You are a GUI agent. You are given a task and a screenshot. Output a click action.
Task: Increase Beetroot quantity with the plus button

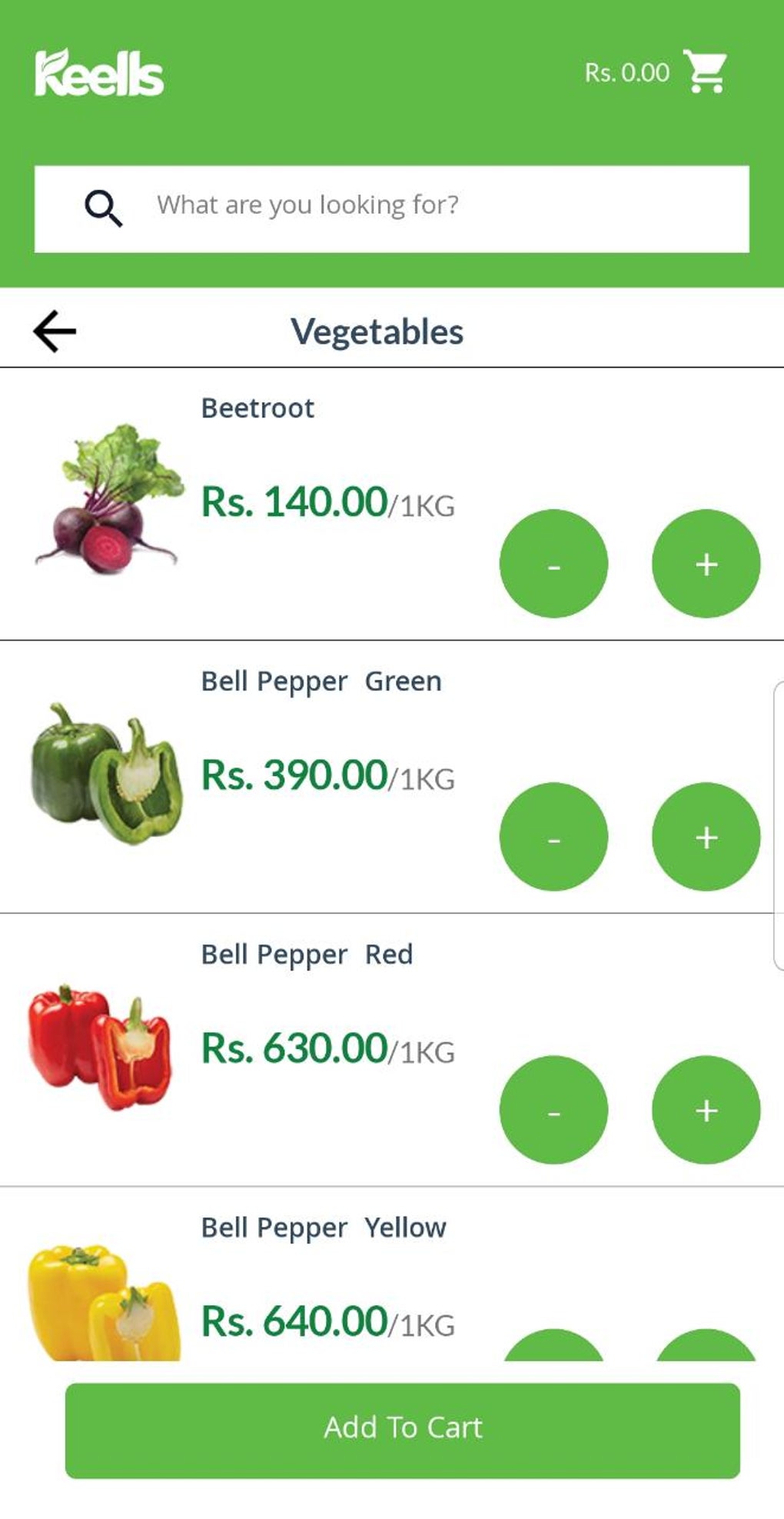704,565
